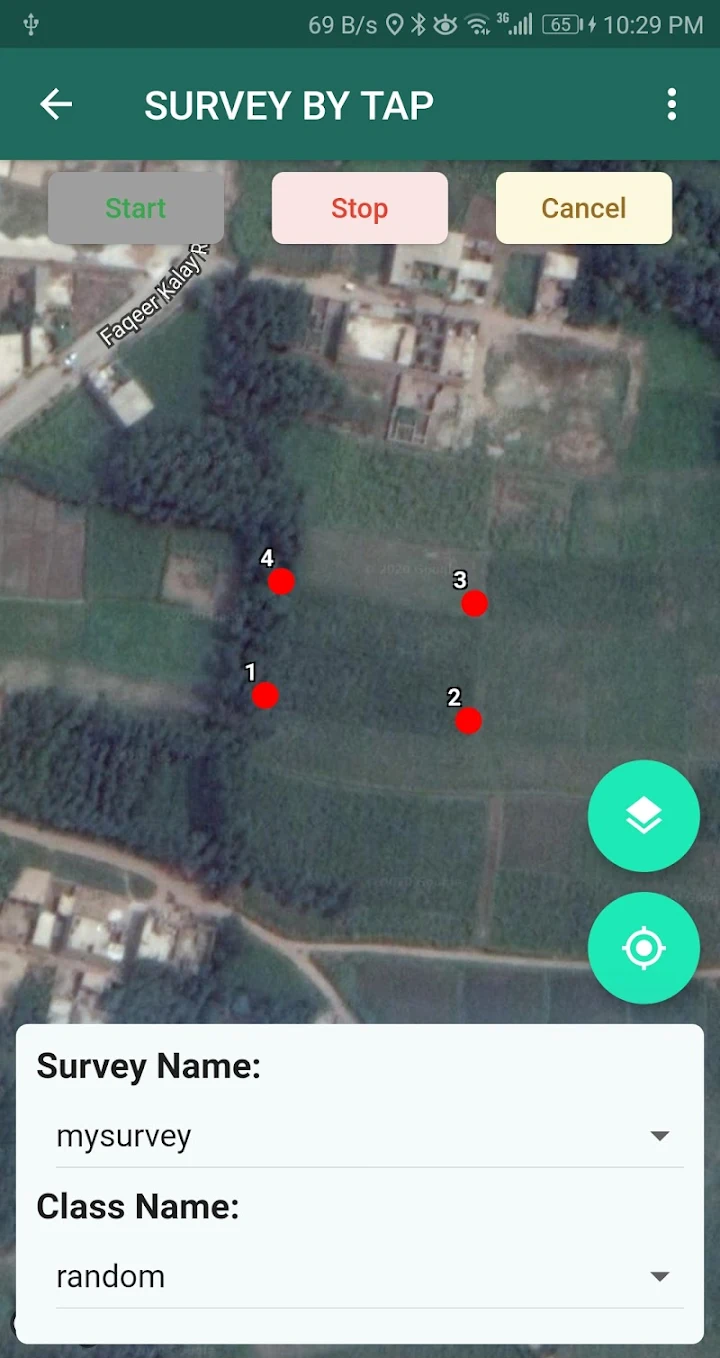720x1358 pixels.
Task: Select survey point marker 1
Action: pyautogui.click(x=265, y=695)
